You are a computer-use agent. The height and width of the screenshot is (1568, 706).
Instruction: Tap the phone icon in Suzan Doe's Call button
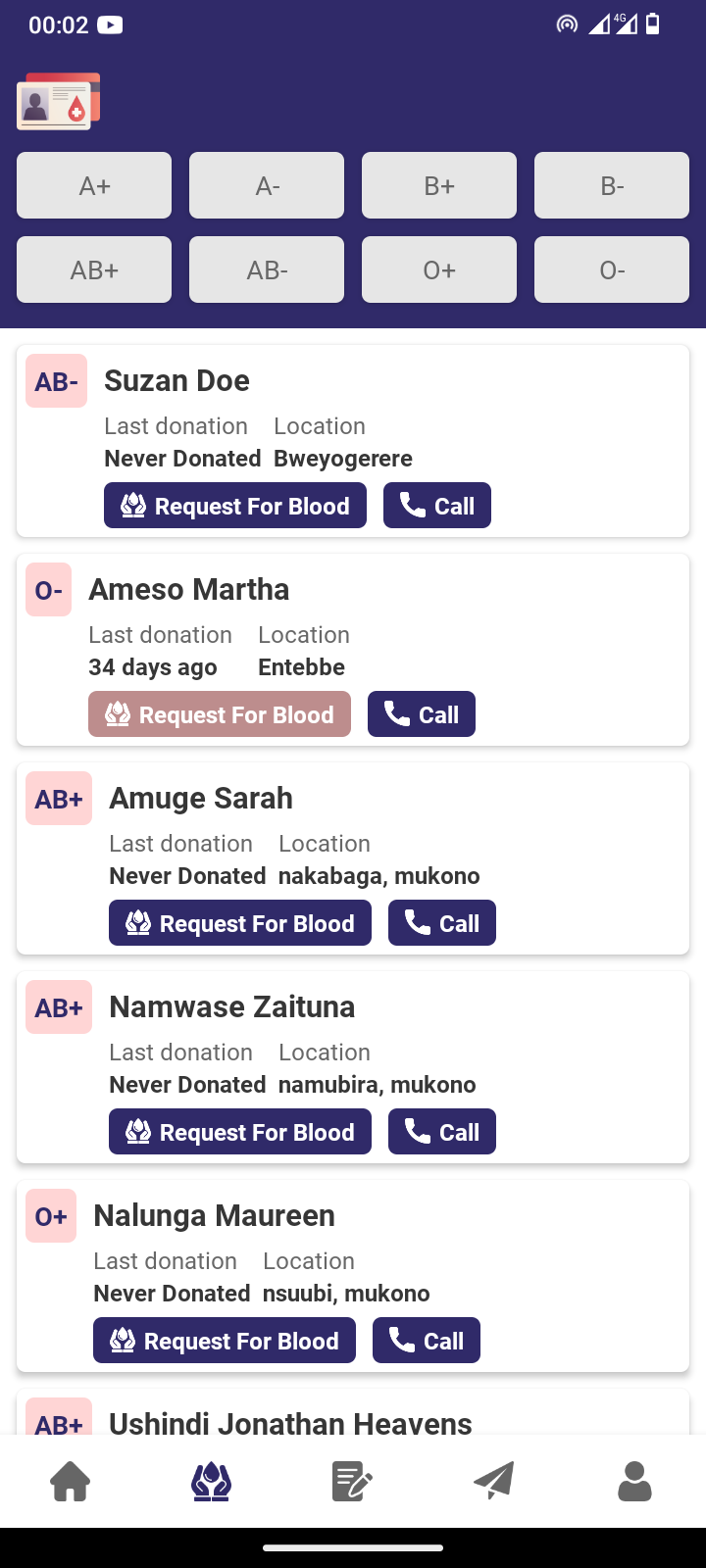(x=412, y=505)
